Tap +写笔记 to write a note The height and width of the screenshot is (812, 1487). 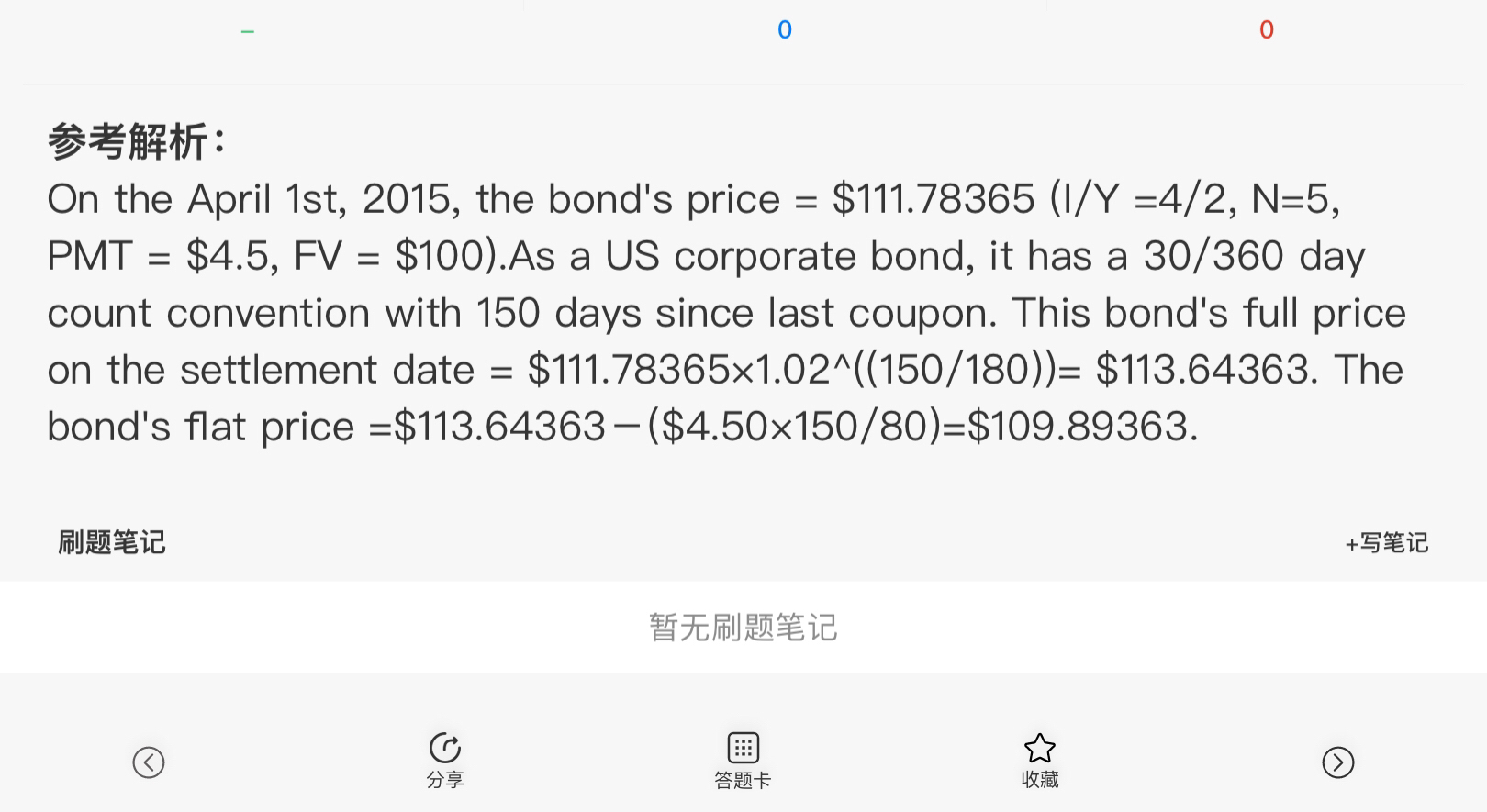(x=1386, y=543)
